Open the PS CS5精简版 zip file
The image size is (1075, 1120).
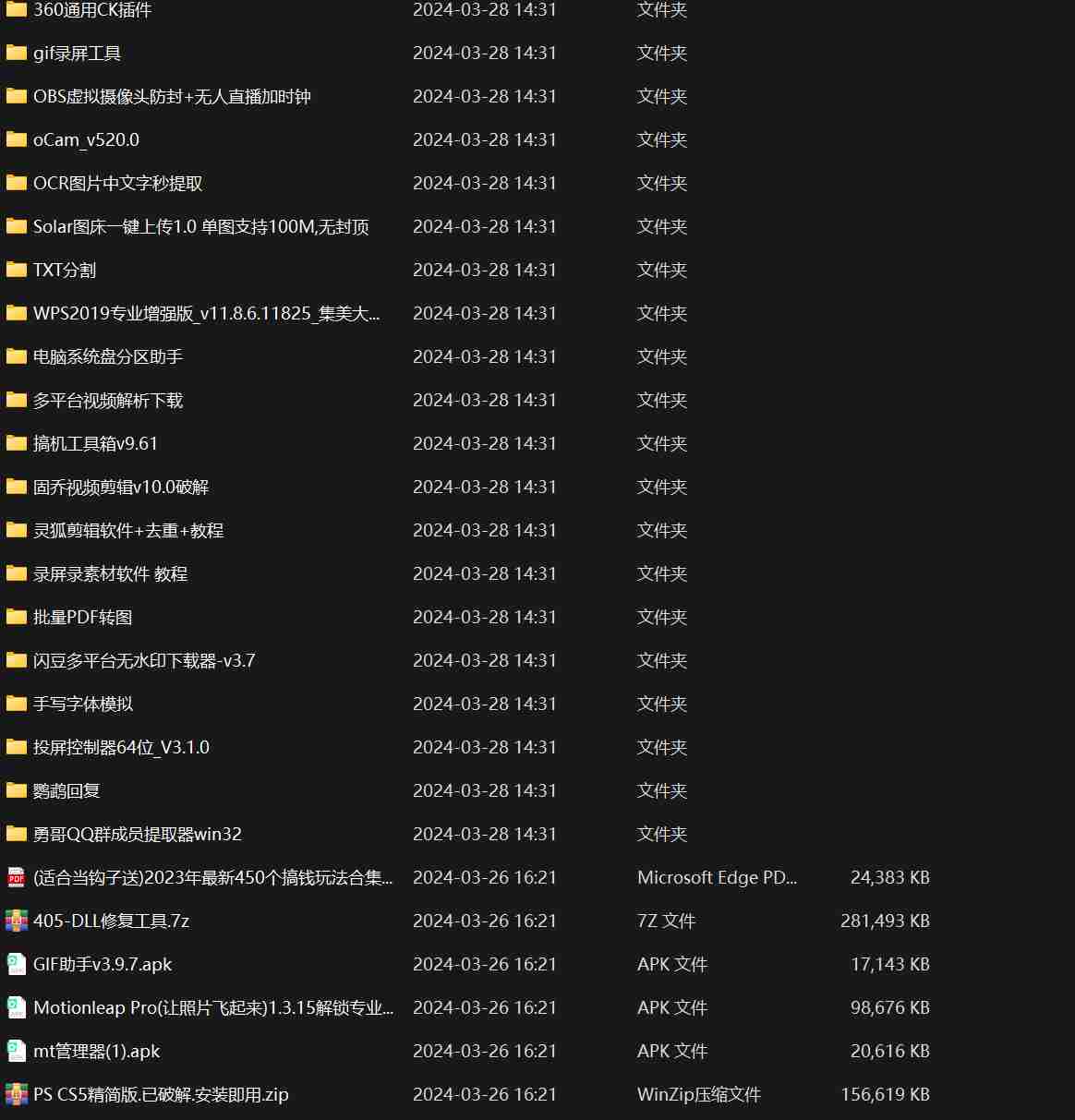click(161, 1095)
